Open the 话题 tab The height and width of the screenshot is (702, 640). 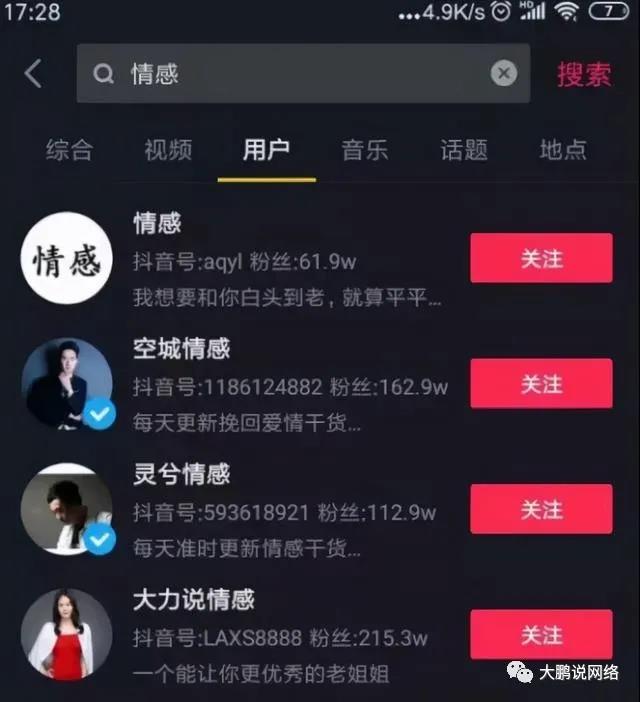pyautogui.click(x=464, y=150)
